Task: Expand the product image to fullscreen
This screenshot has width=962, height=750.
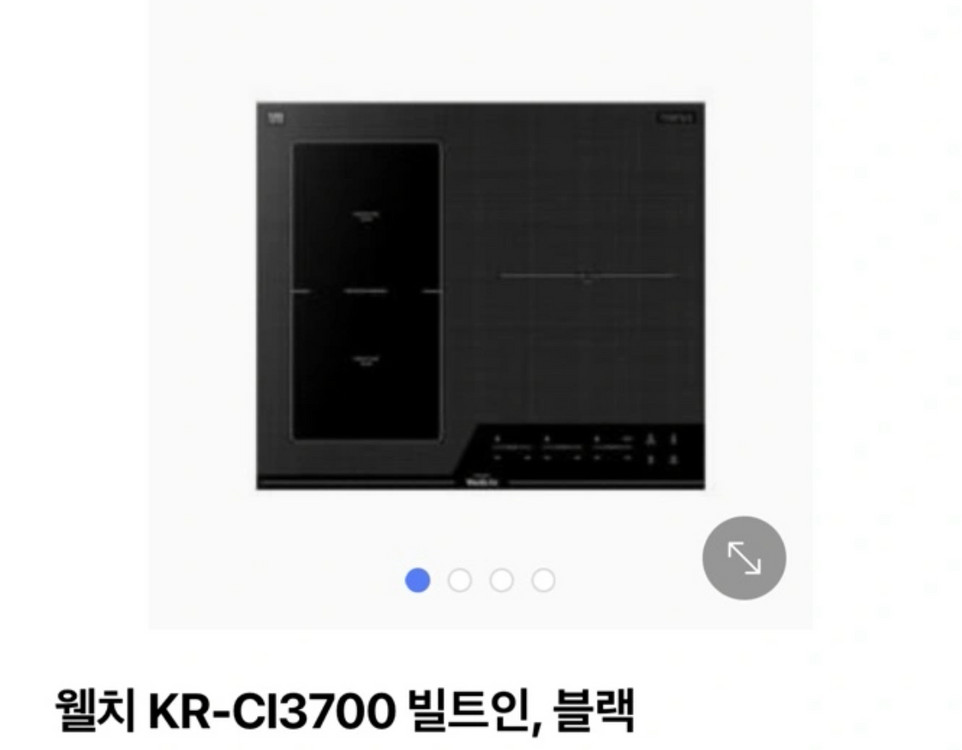Action: point(744,558)
